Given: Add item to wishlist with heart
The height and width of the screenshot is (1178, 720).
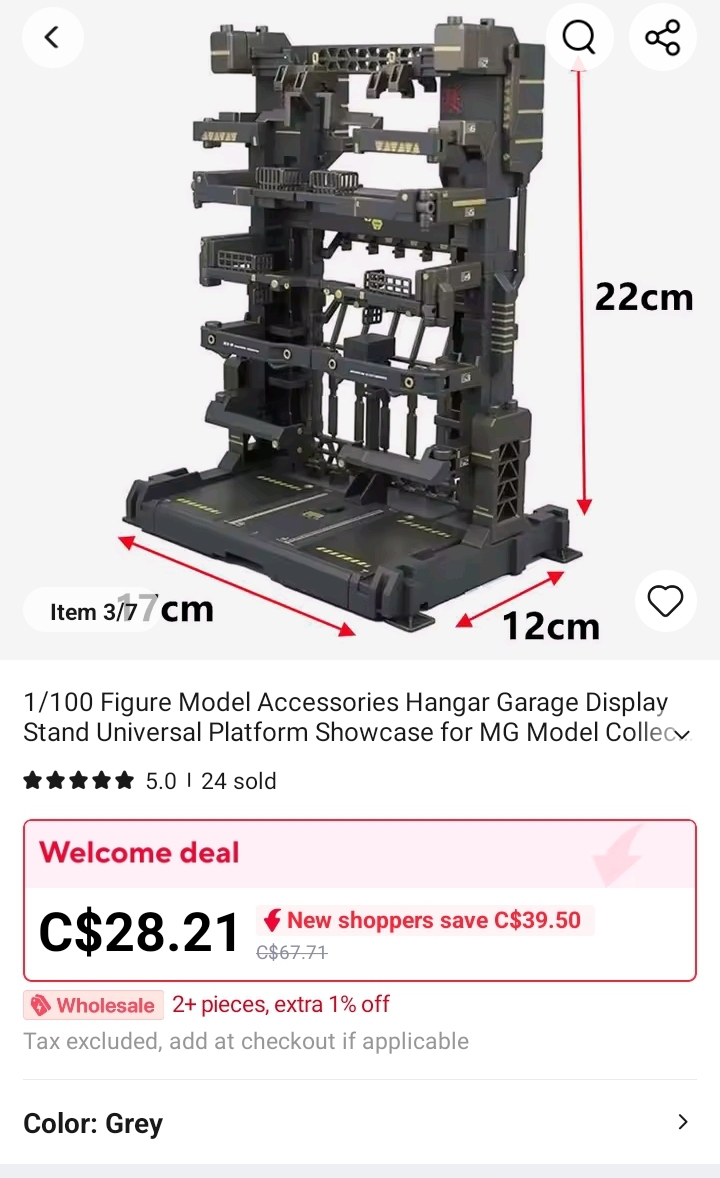Looking at the screenshot, I should coord(665,601).
